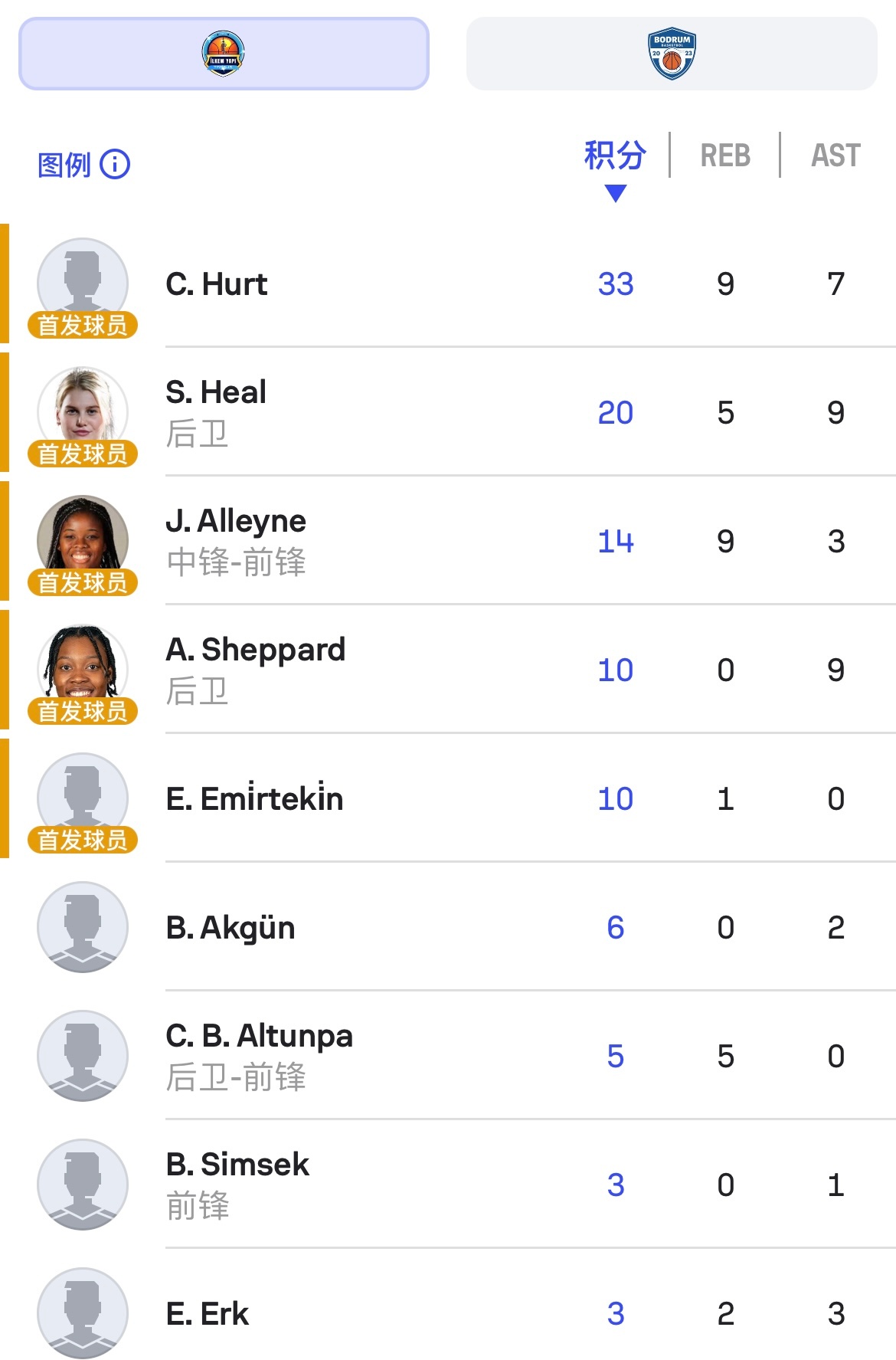
Task: Sort players by 积分 points column
Action: pos(615,156)
